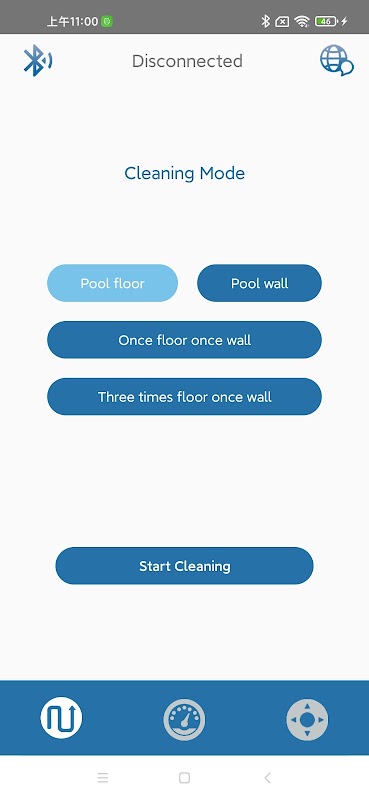Choose the Pool wall mode
Image resolution: width=369 pixels, height=800 pixels.
click(259, 283)
